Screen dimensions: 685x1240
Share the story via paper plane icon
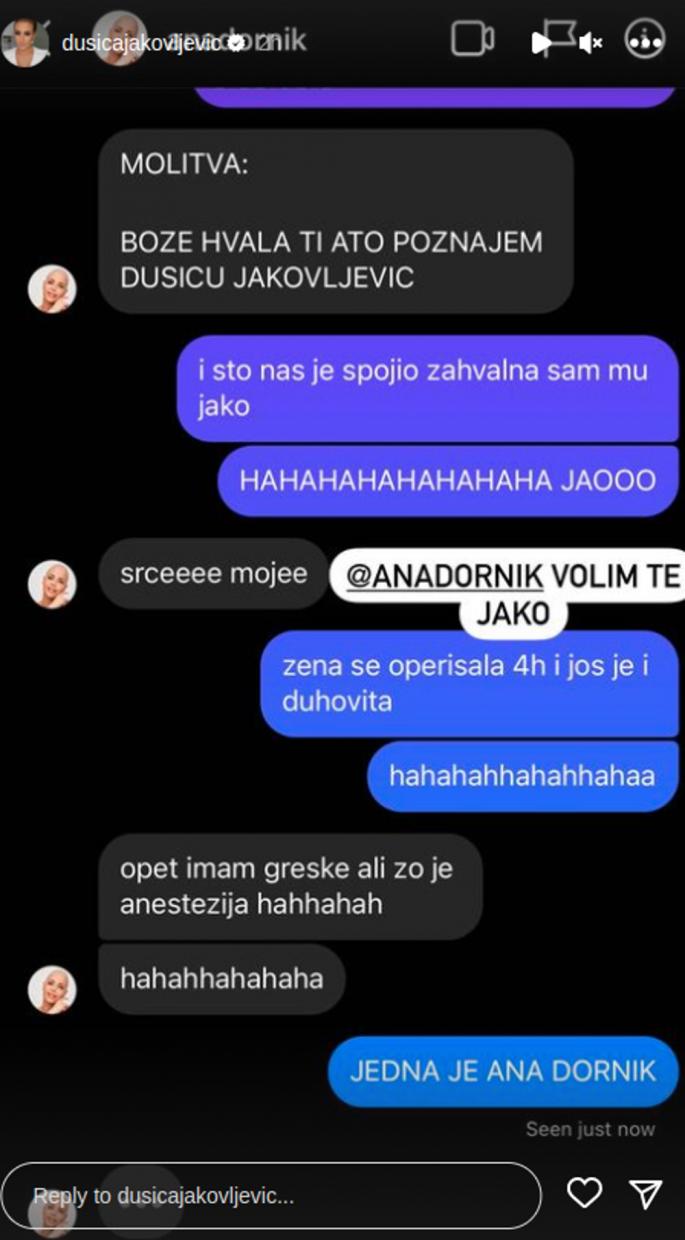(646, 1193)
